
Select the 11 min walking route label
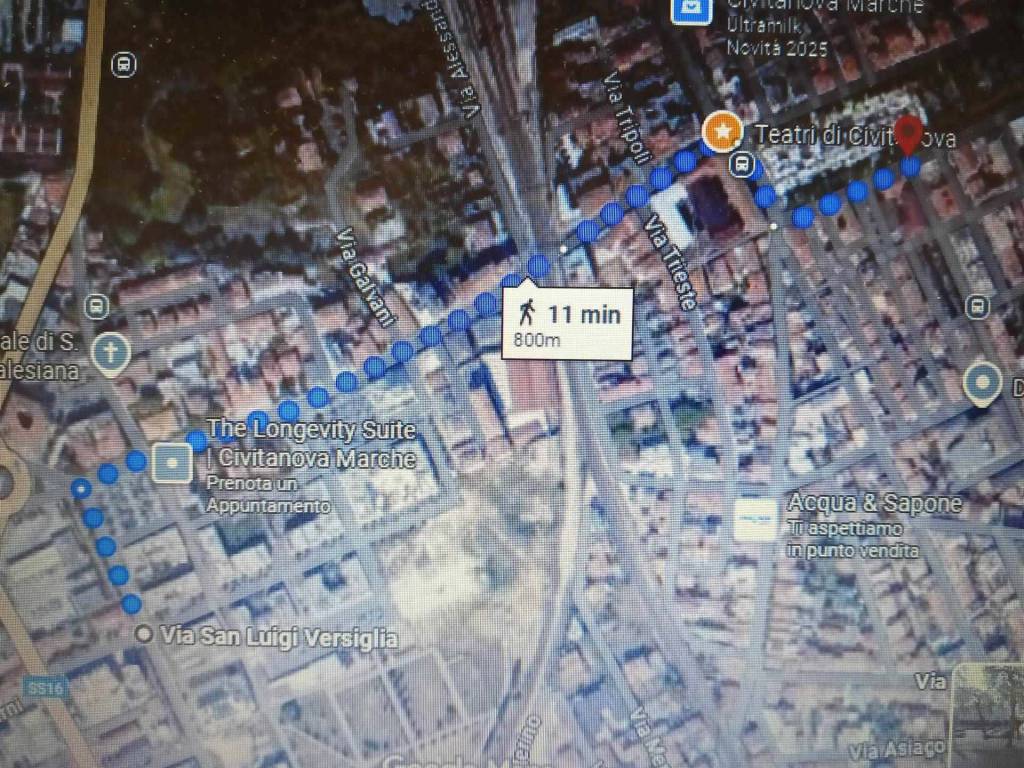pos(568,323)
